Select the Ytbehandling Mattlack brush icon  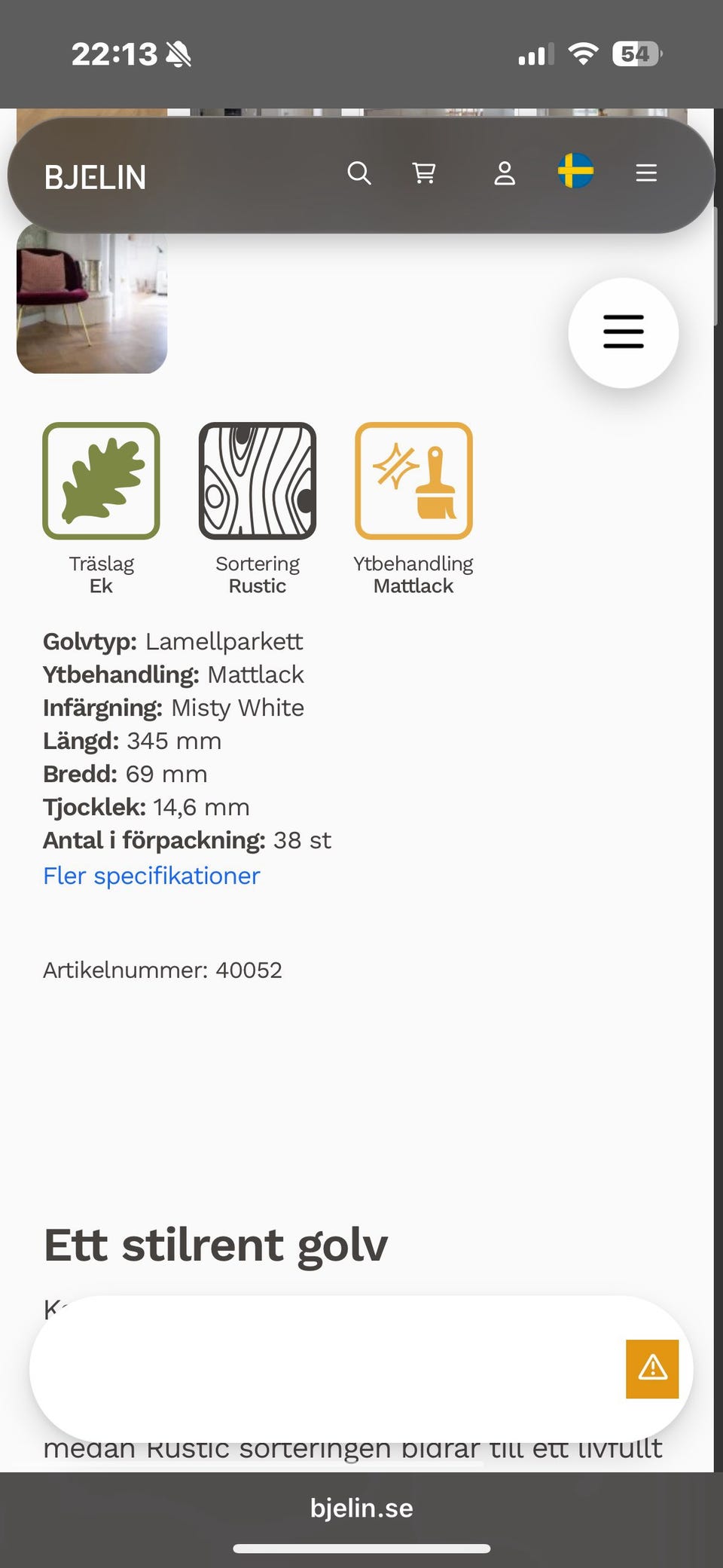pos(414,480)
